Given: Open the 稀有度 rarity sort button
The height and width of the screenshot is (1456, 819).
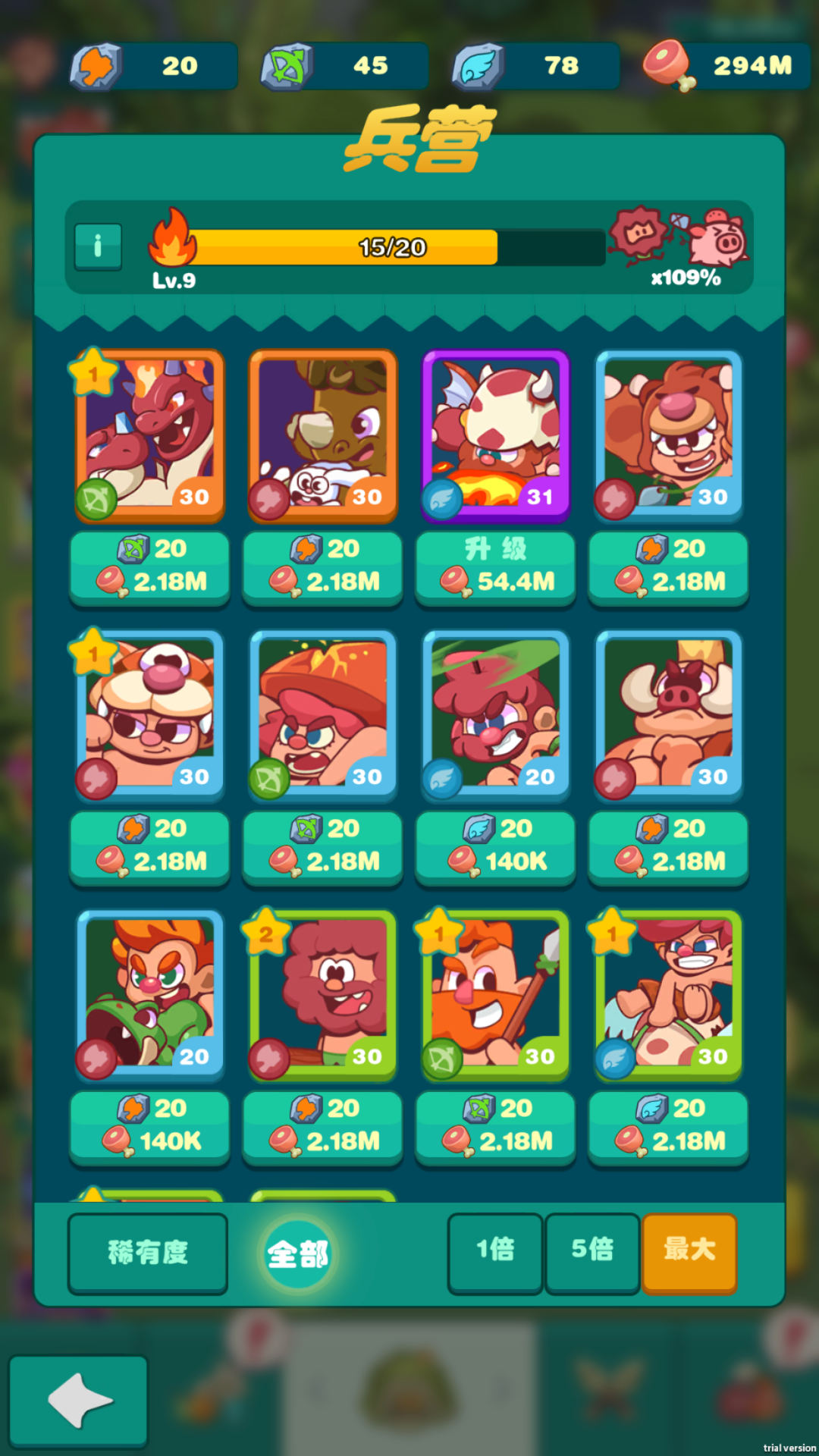Looking at the screenshot, I should [148, 1252].
